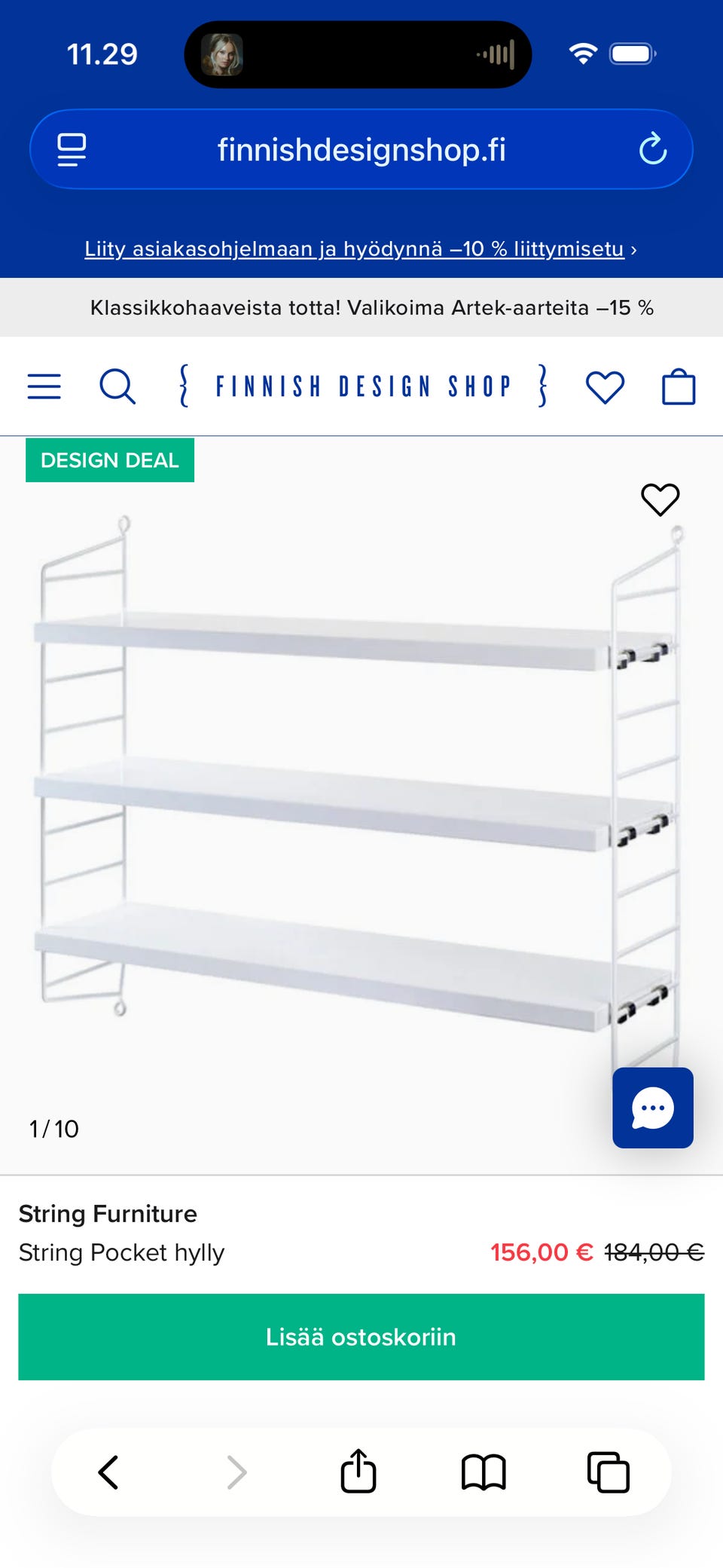
Task: Open the live chat bubble
Action: click(652, 1108)
